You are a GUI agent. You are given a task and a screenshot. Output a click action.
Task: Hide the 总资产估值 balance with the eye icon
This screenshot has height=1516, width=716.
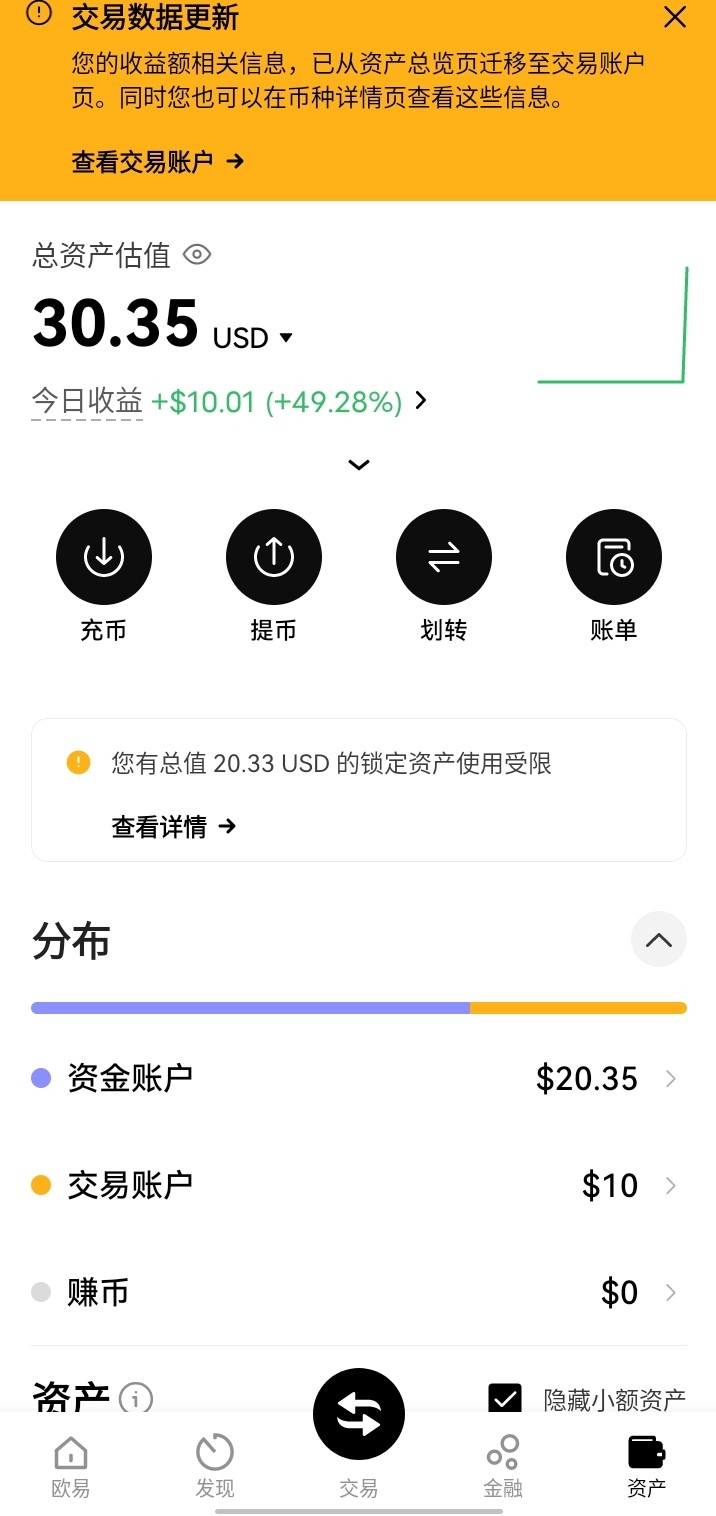click(197, 255)
